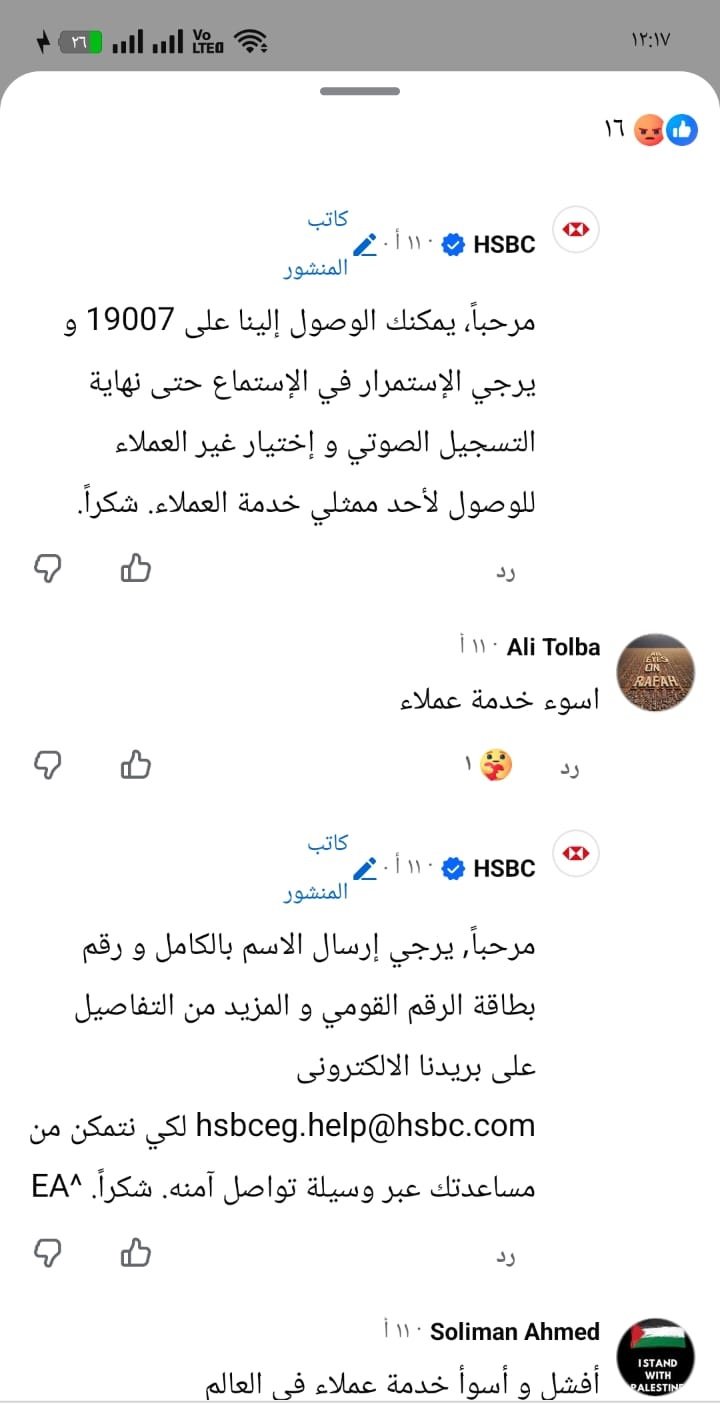Open HSBC's page from the 19007 comment
Image resolution: width=720 pixels, height=1405 pixels.
pos(504,244)
